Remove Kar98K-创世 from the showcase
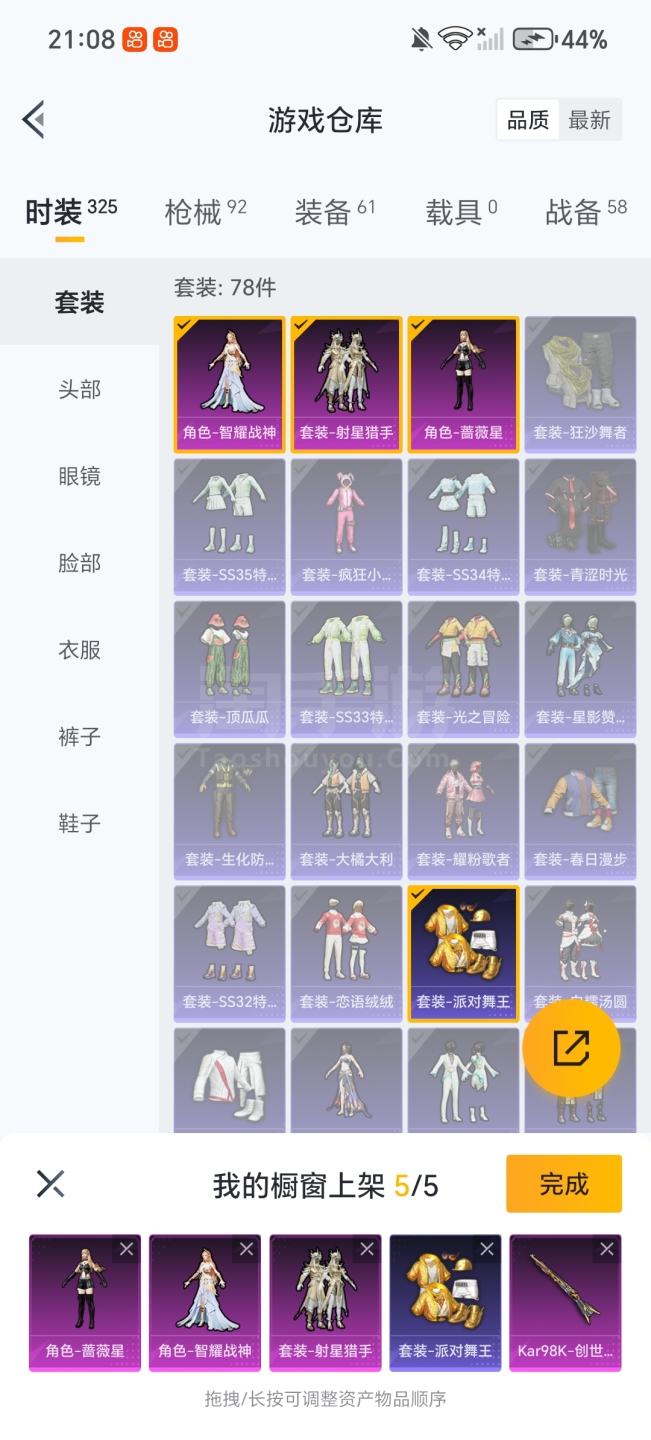 pos(606,1249)
